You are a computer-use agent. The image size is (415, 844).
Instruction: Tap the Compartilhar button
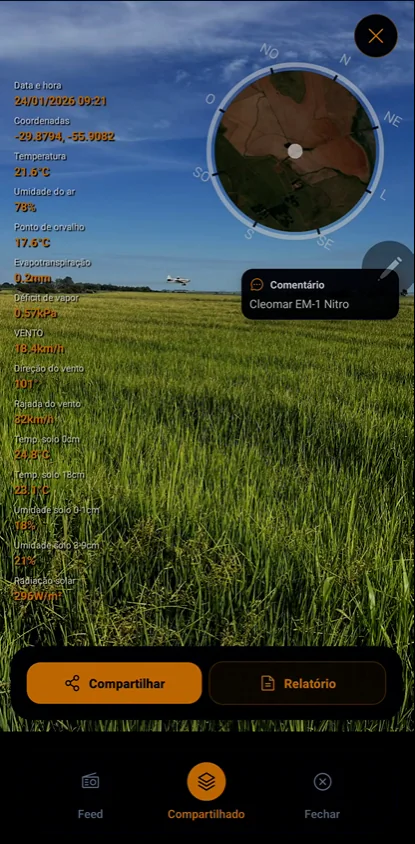(x=114, y=683)
